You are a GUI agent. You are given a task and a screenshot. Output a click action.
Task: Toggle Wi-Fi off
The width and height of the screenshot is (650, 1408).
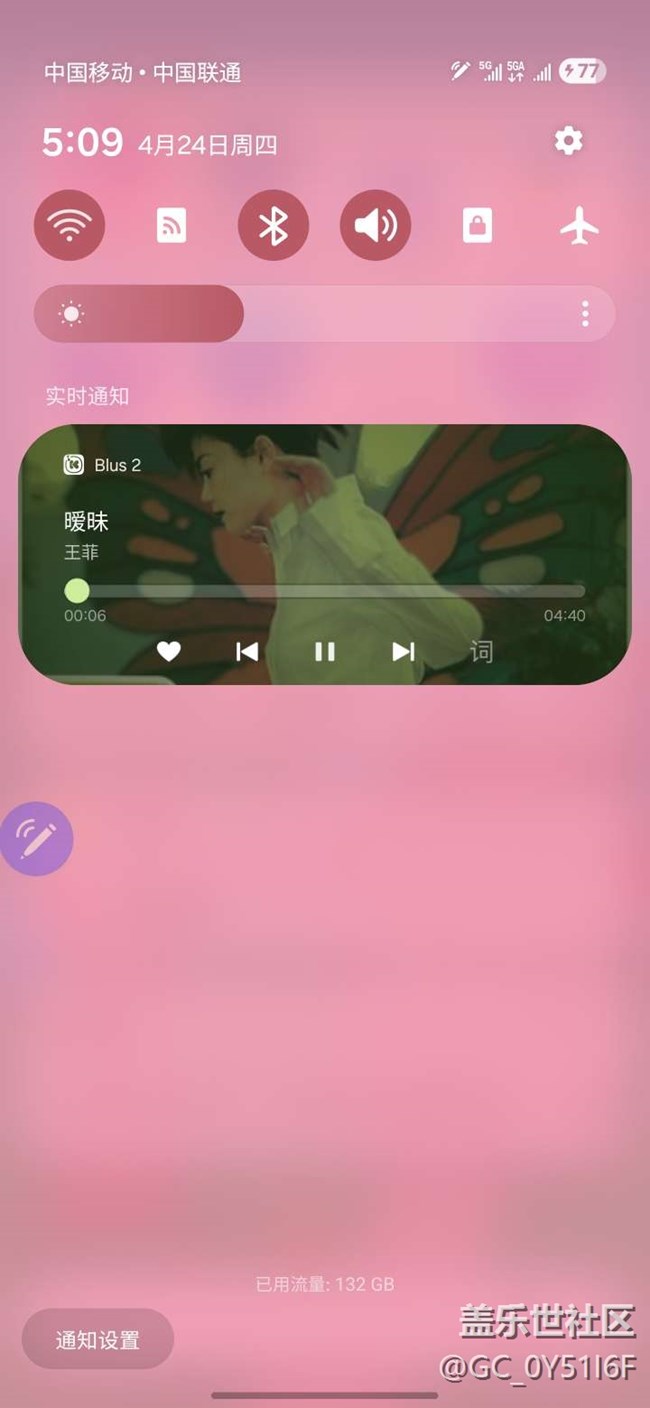(69, 226)
